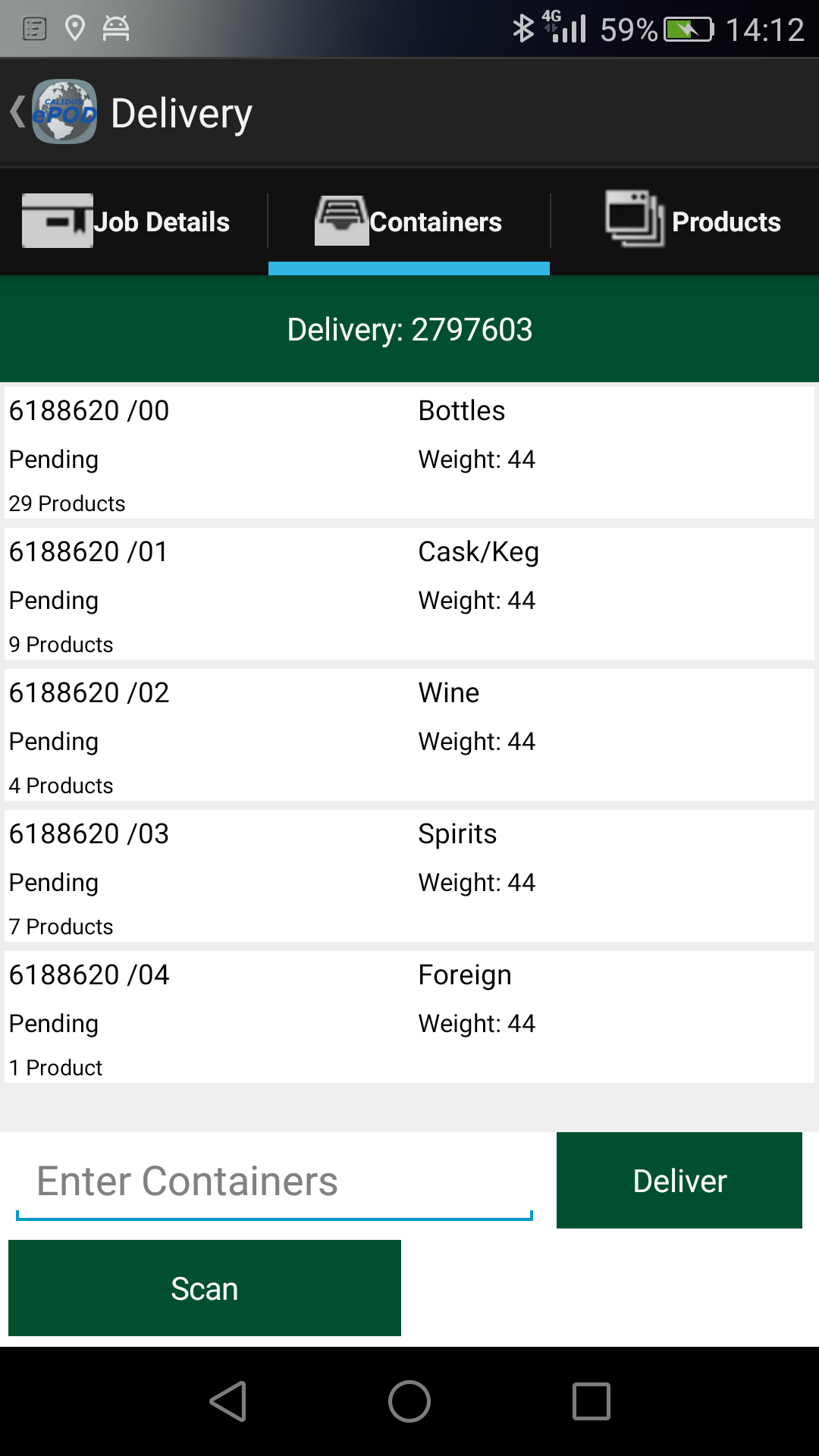View Spirits container 6188620 /03
This screenshot has height=1456, width=819.
[x=409, y=876]
